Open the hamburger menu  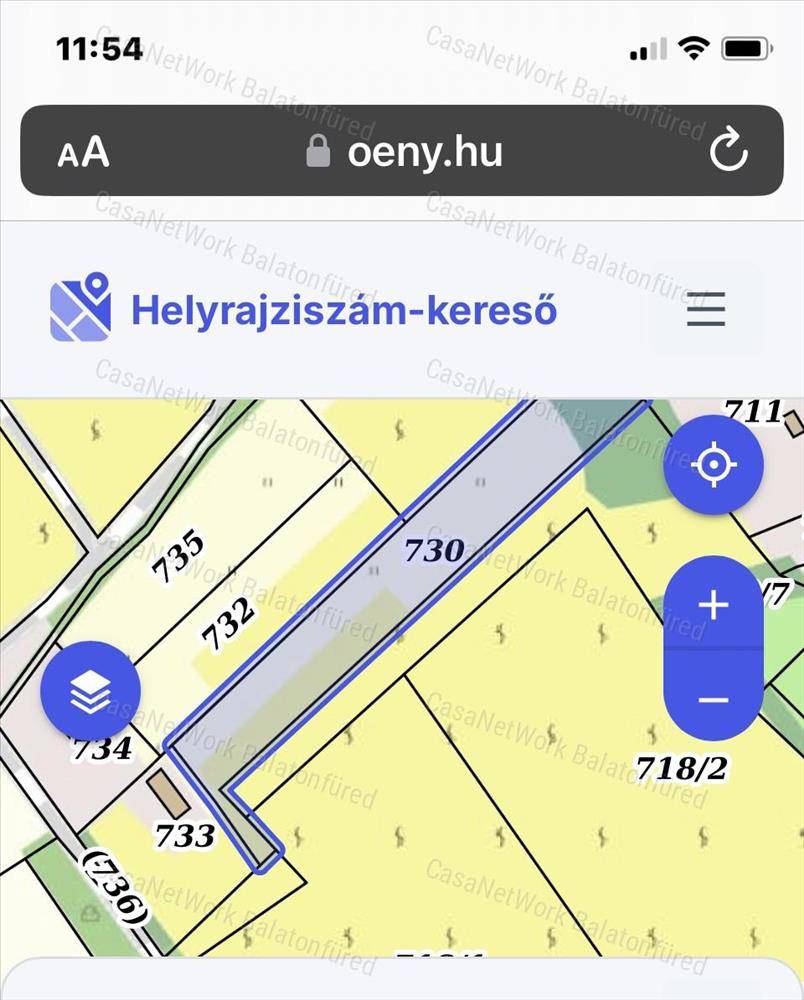(x=705, y=310)
